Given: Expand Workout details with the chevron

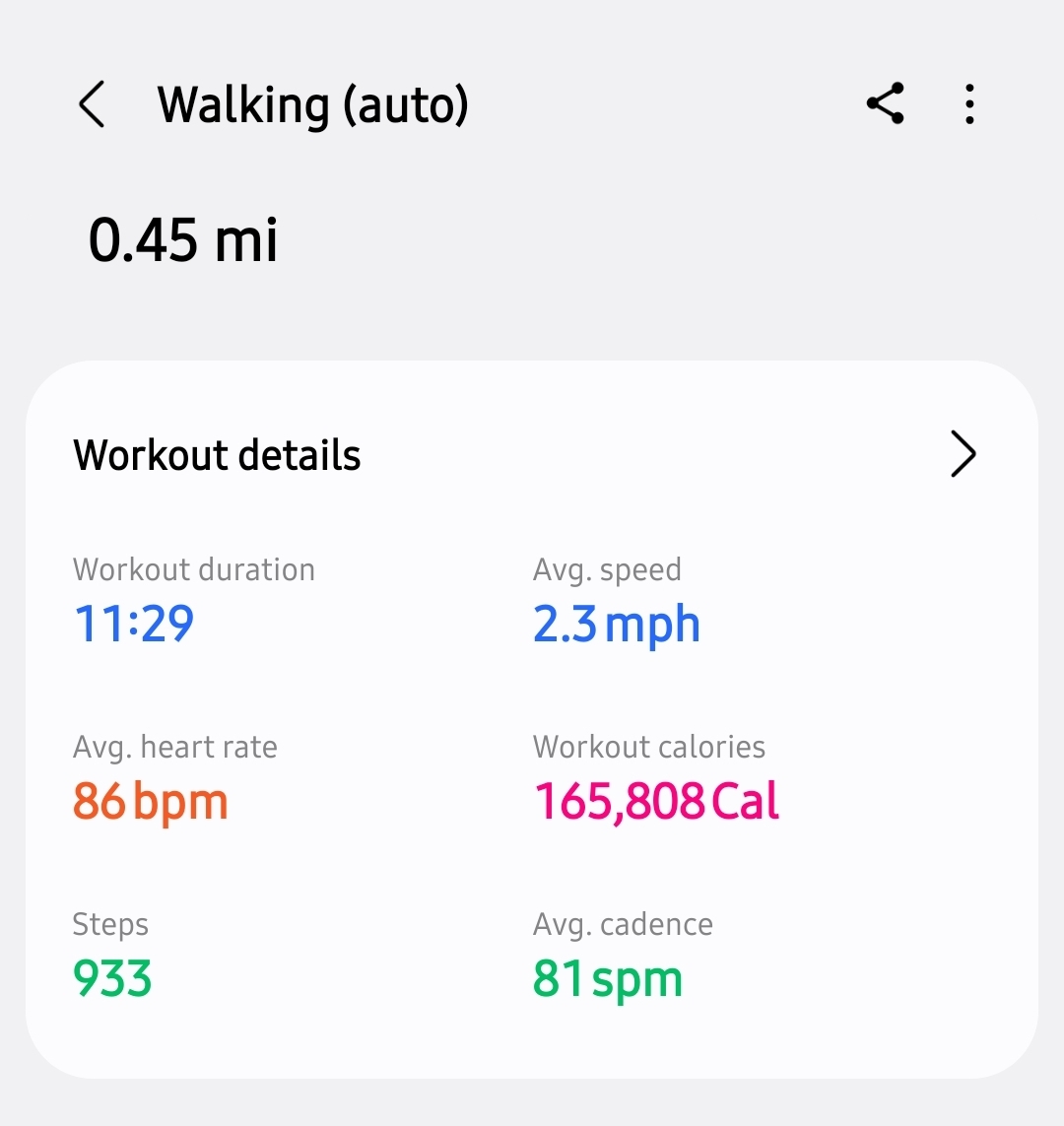Looking at the screenshot, I should click(x=963, y=454).
